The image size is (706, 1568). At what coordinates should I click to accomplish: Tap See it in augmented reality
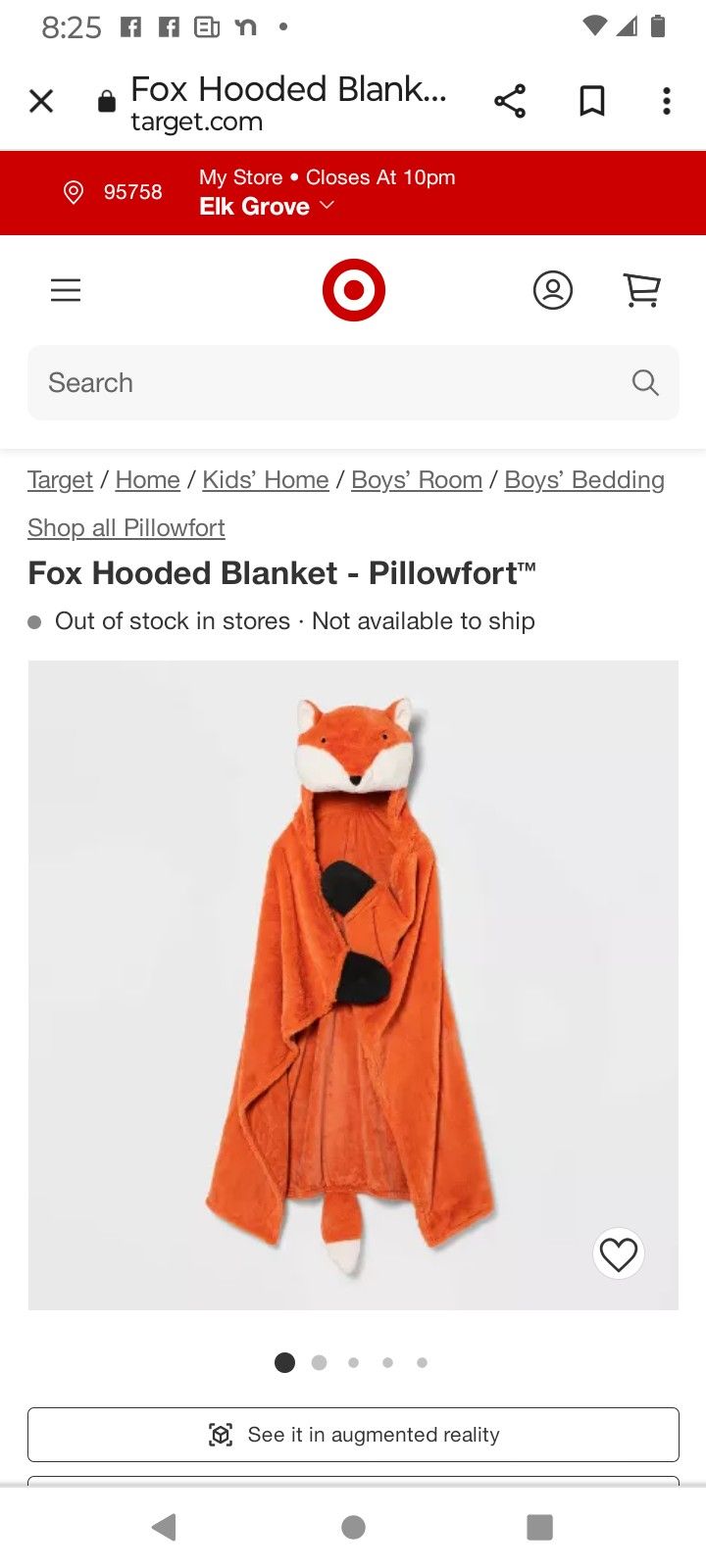tap(353, 1435)
